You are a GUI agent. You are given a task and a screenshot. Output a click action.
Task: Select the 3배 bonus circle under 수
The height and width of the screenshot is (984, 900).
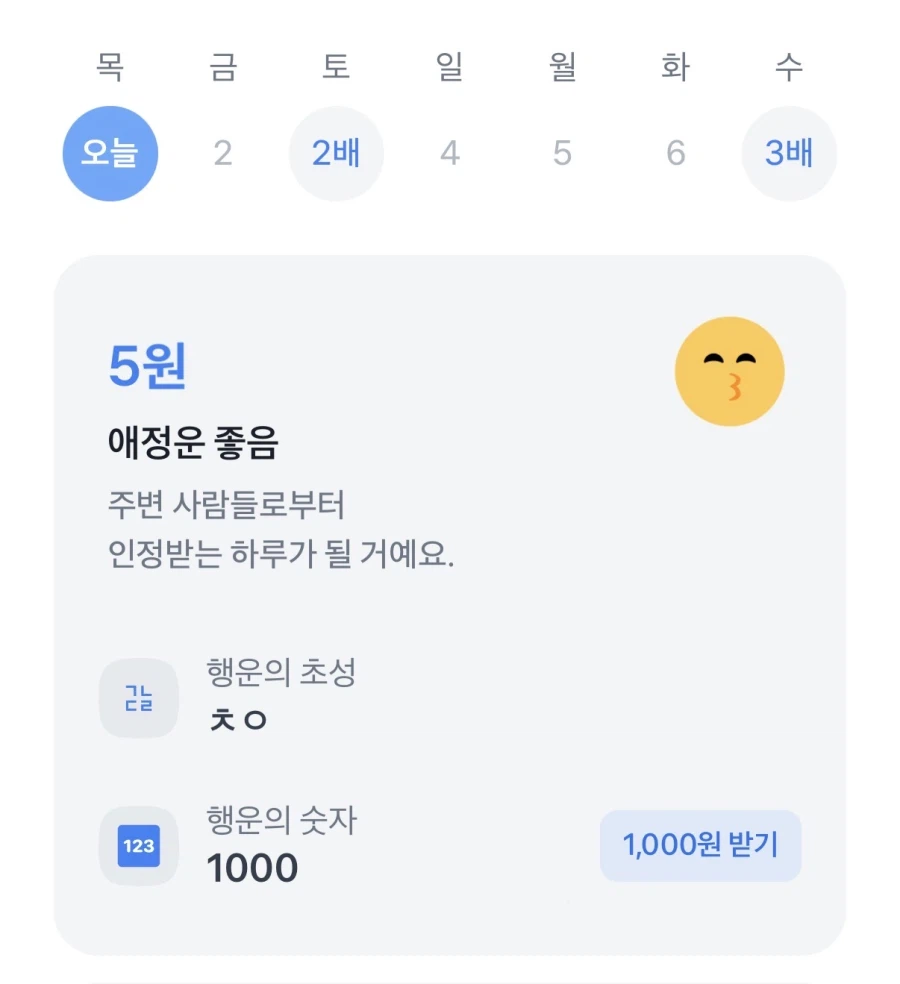point(789,153)
